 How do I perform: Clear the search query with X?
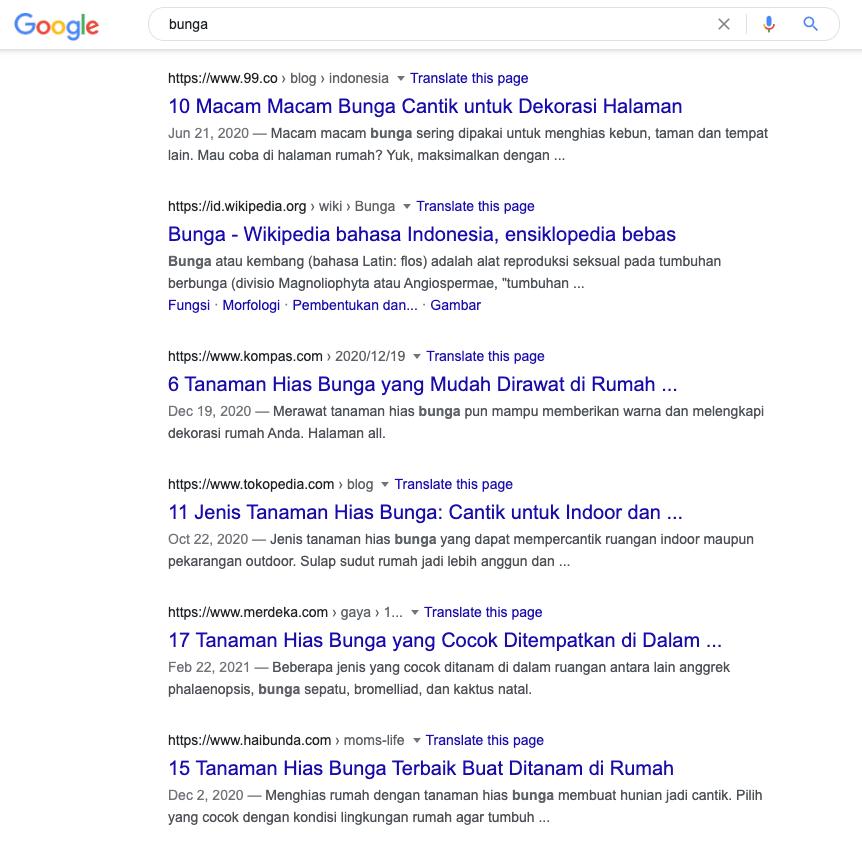pos(724,25)
